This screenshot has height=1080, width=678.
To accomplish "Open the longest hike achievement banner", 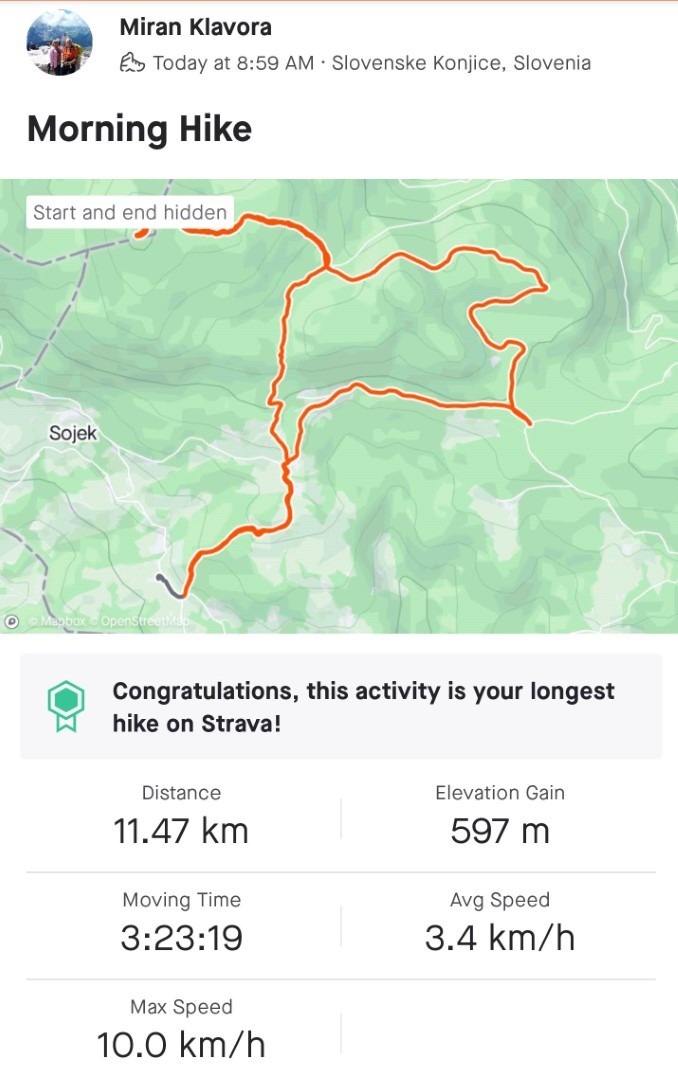I will point(340,706).
